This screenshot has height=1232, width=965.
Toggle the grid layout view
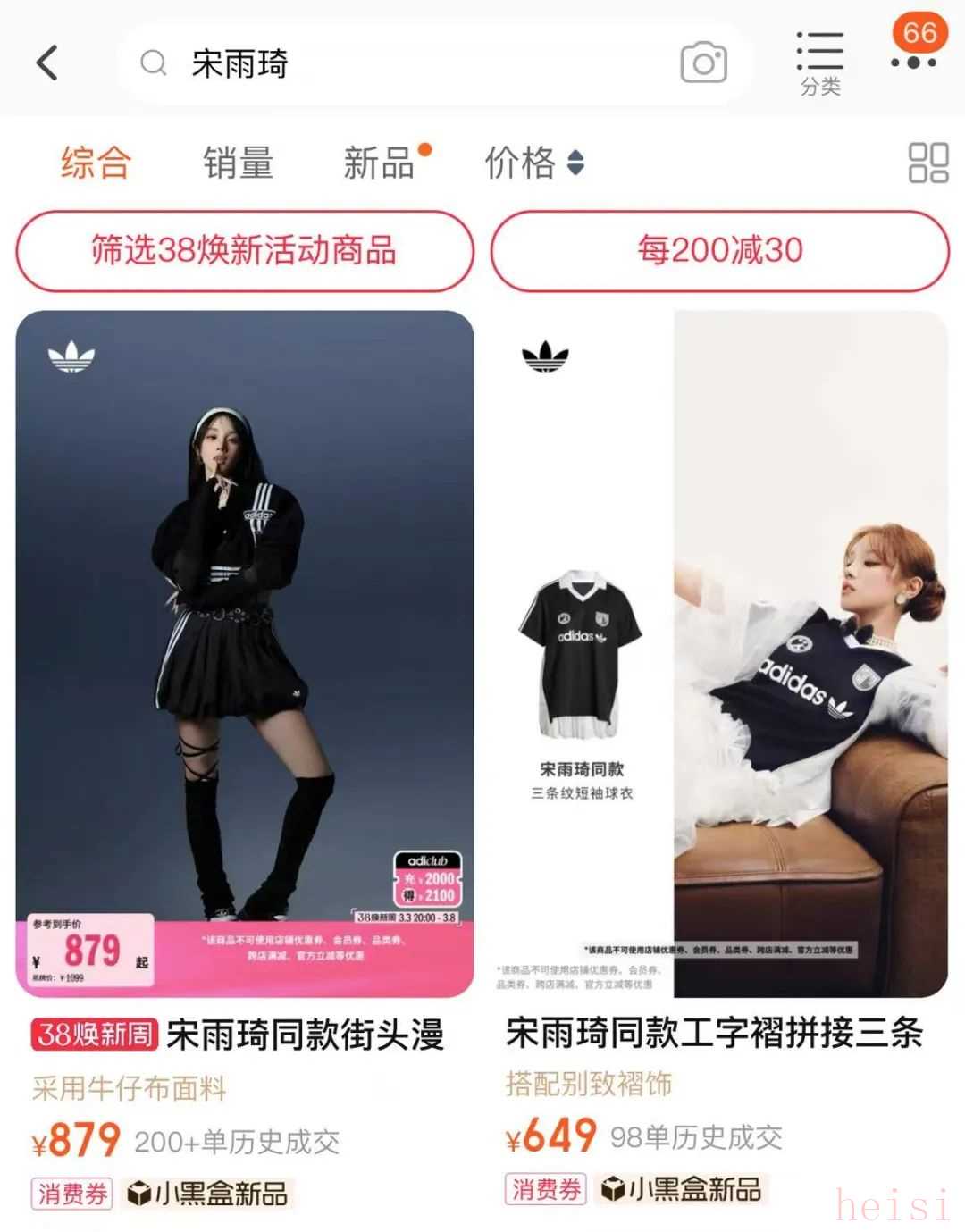927,163
